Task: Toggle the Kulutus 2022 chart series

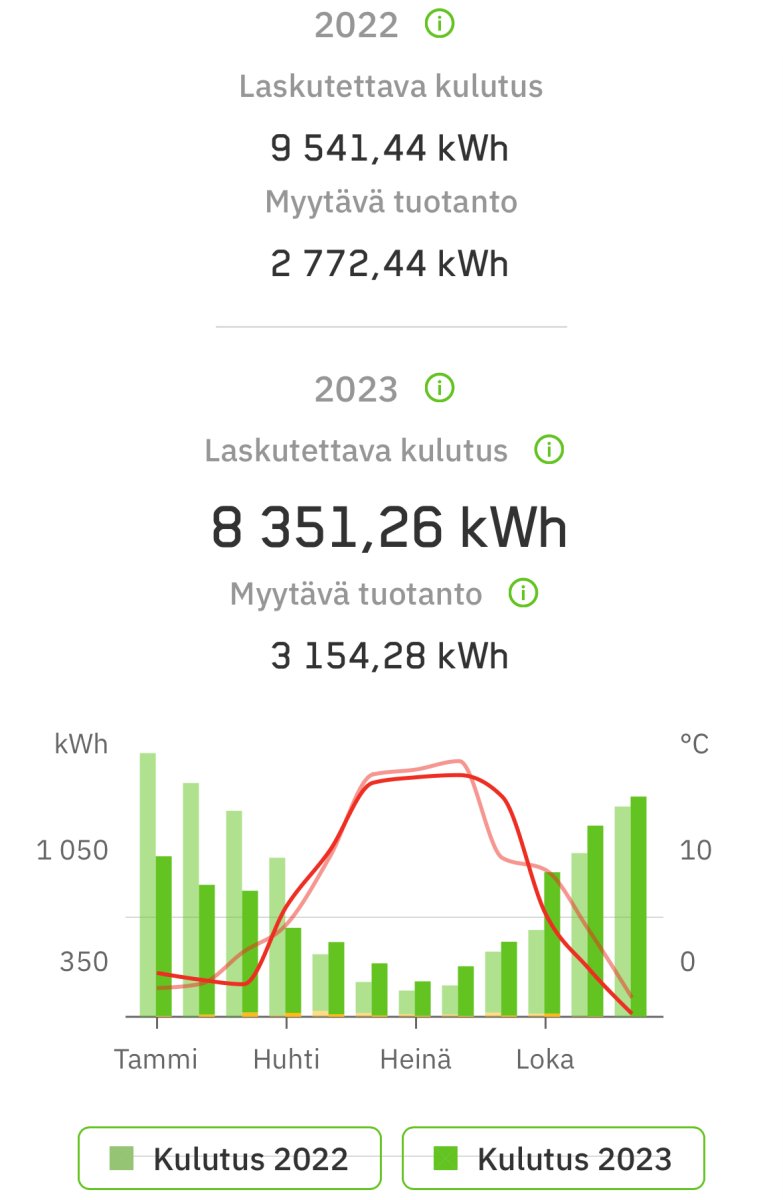Action: click(x=230, y=1158)
